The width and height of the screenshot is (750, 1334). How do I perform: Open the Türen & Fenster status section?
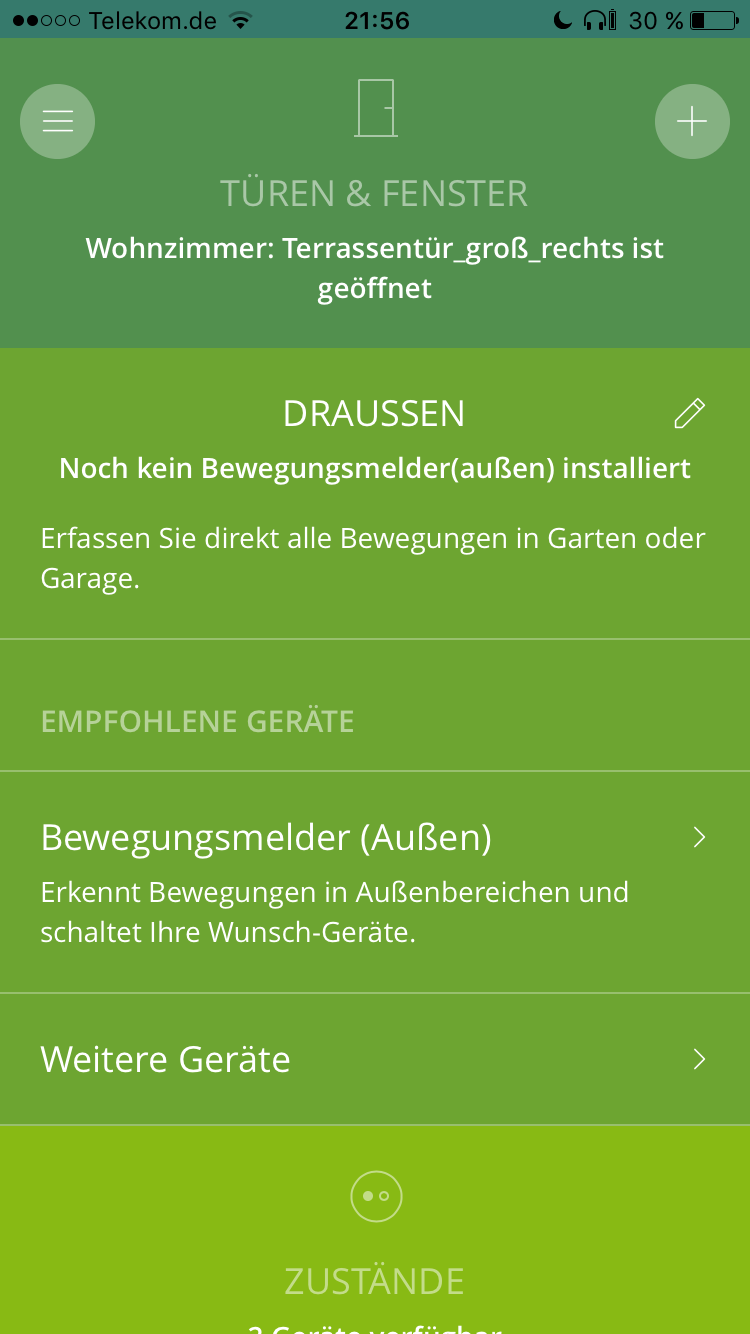pos(375,193)
